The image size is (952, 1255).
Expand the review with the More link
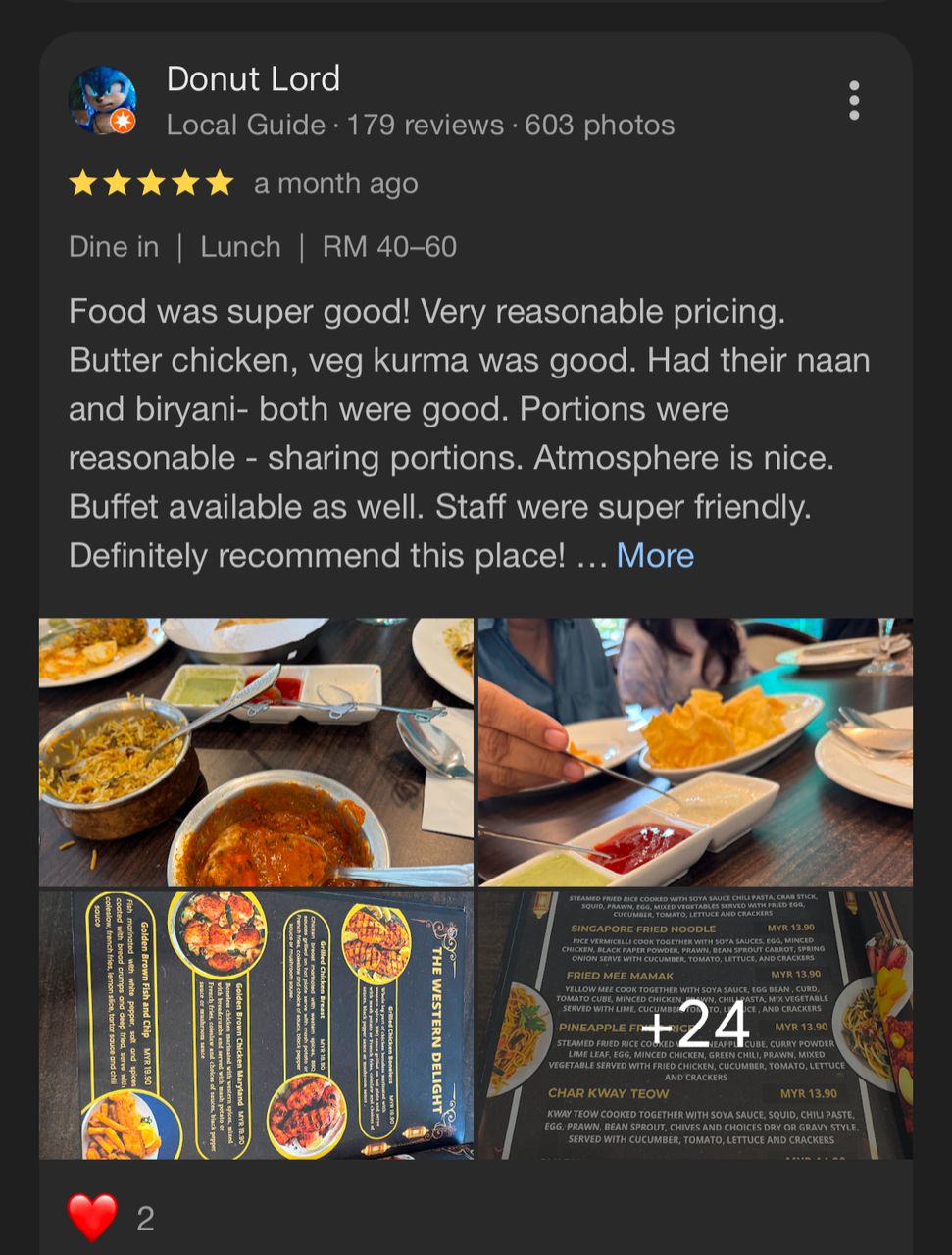[655, 556]
